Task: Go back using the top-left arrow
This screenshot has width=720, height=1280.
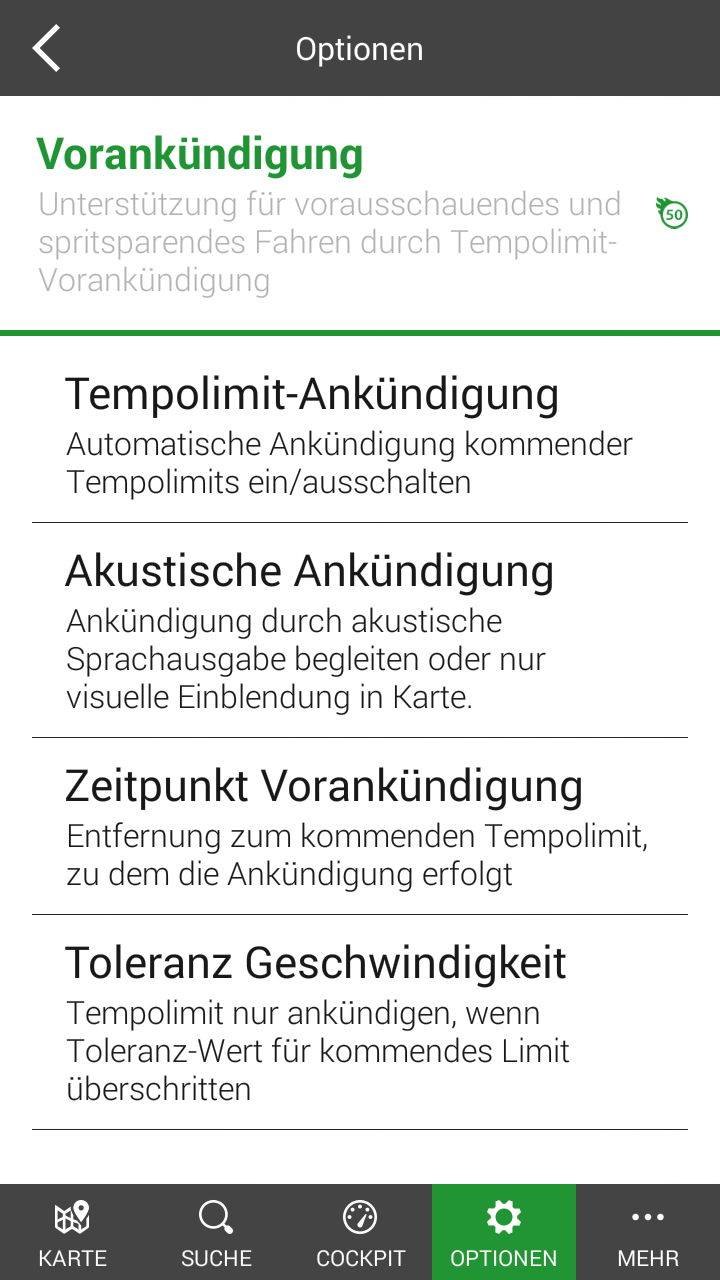Action: pos(47,48)
